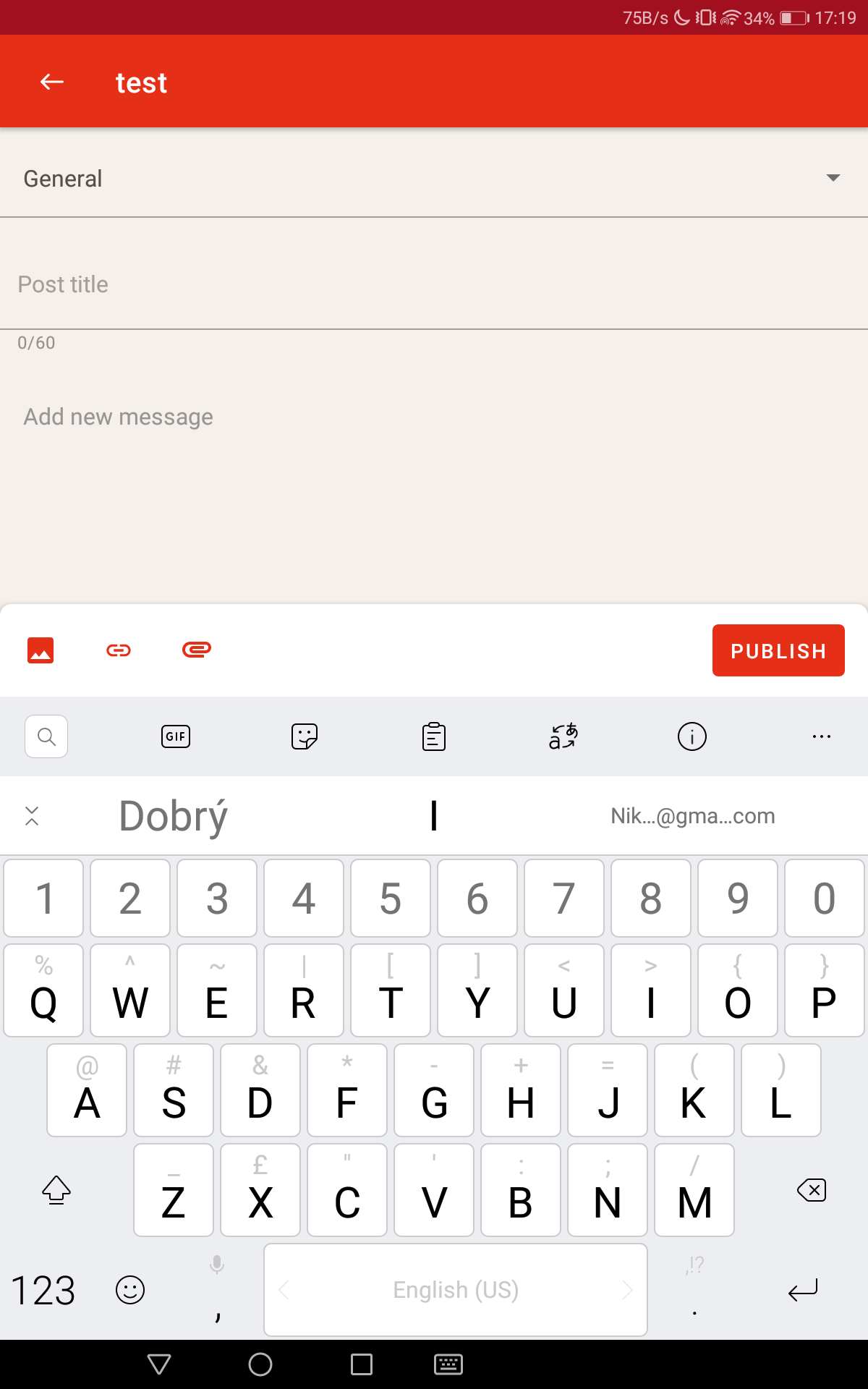The image size is (868, 1389).
Task: Switch keyboard to 123 symbols layout
Action: [43, 1291]
